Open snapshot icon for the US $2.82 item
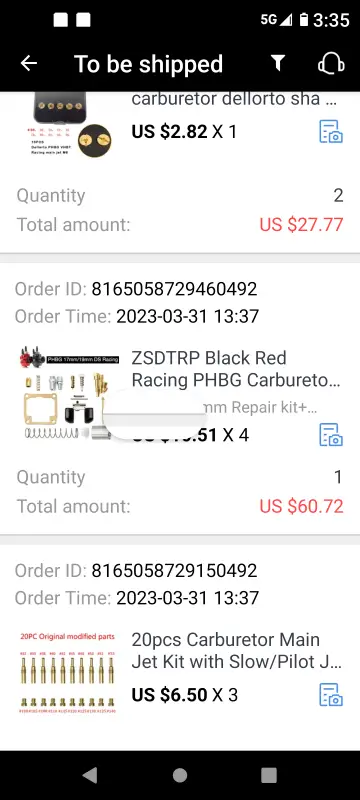 click(x=331, y=132)
